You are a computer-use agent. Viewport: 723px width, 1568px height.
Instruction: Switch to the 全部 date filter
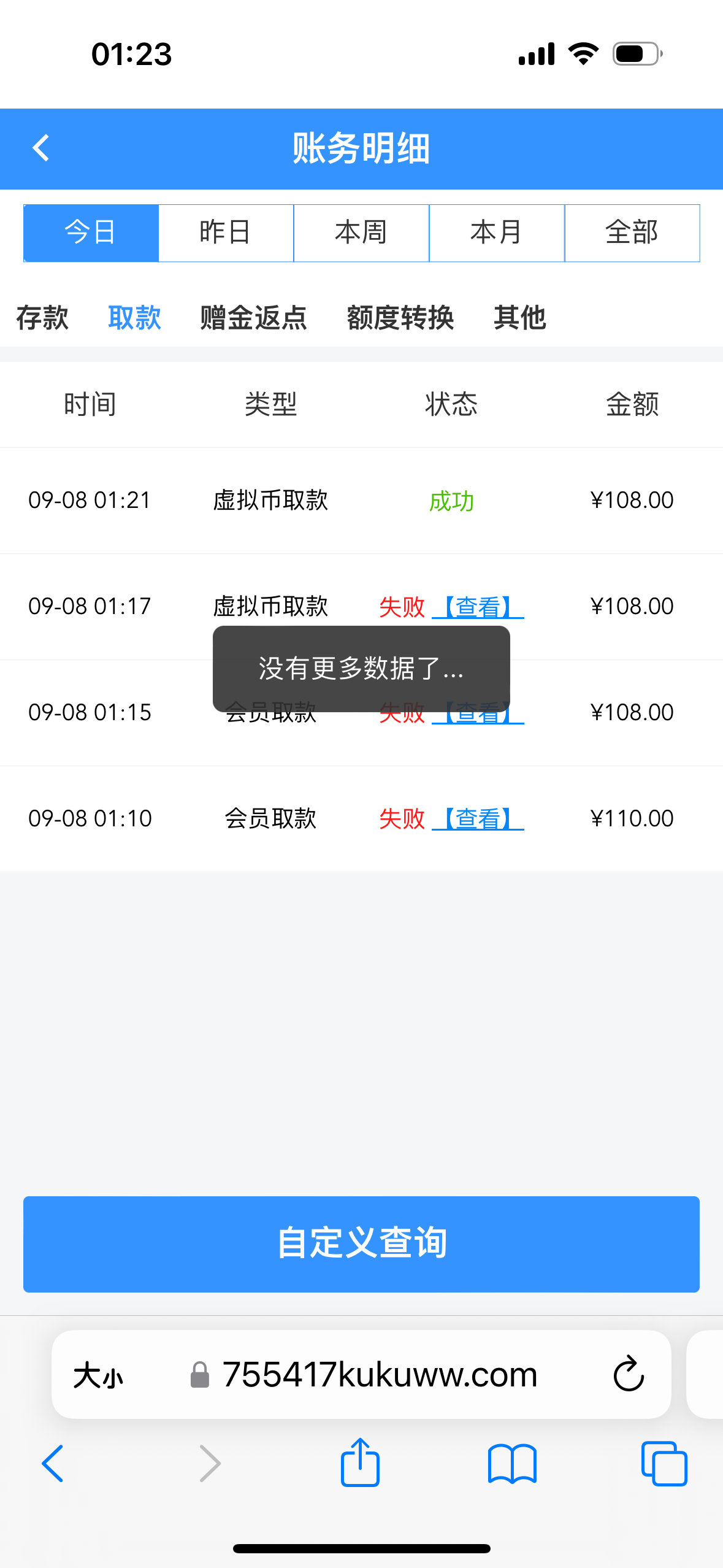tap(632, 233)
